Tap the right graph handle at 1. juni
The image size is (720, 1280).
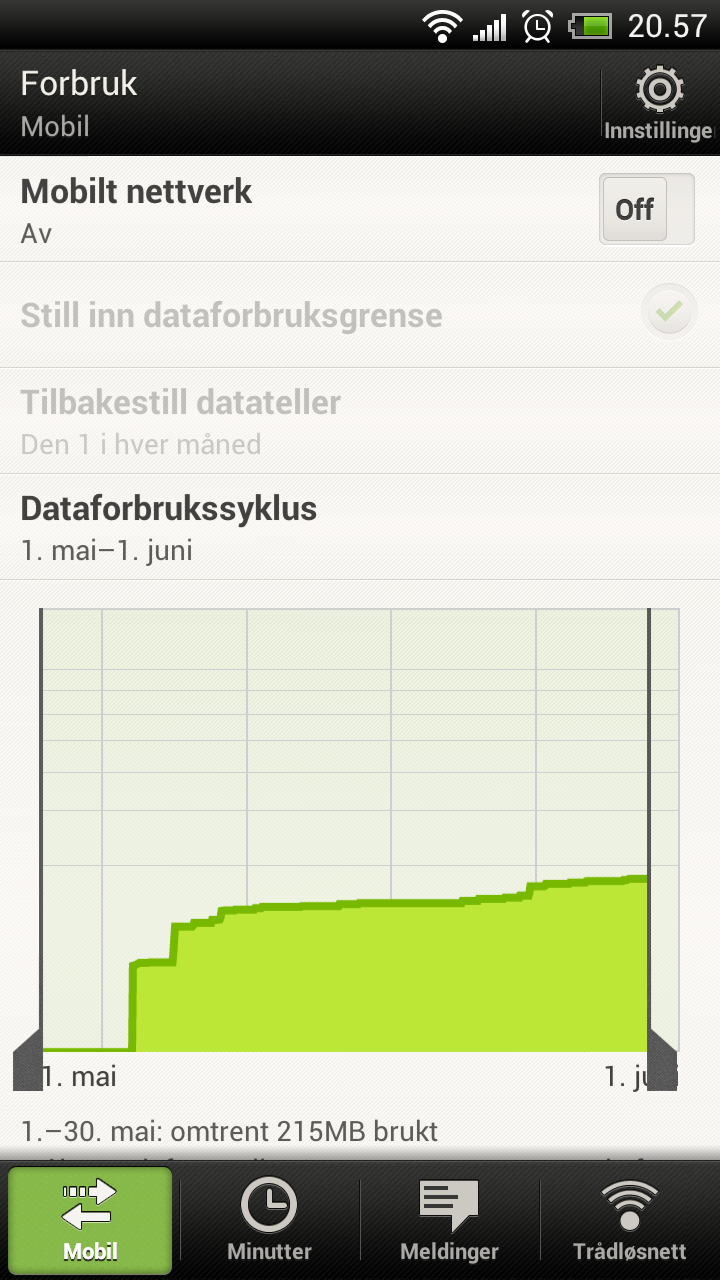662,1060
